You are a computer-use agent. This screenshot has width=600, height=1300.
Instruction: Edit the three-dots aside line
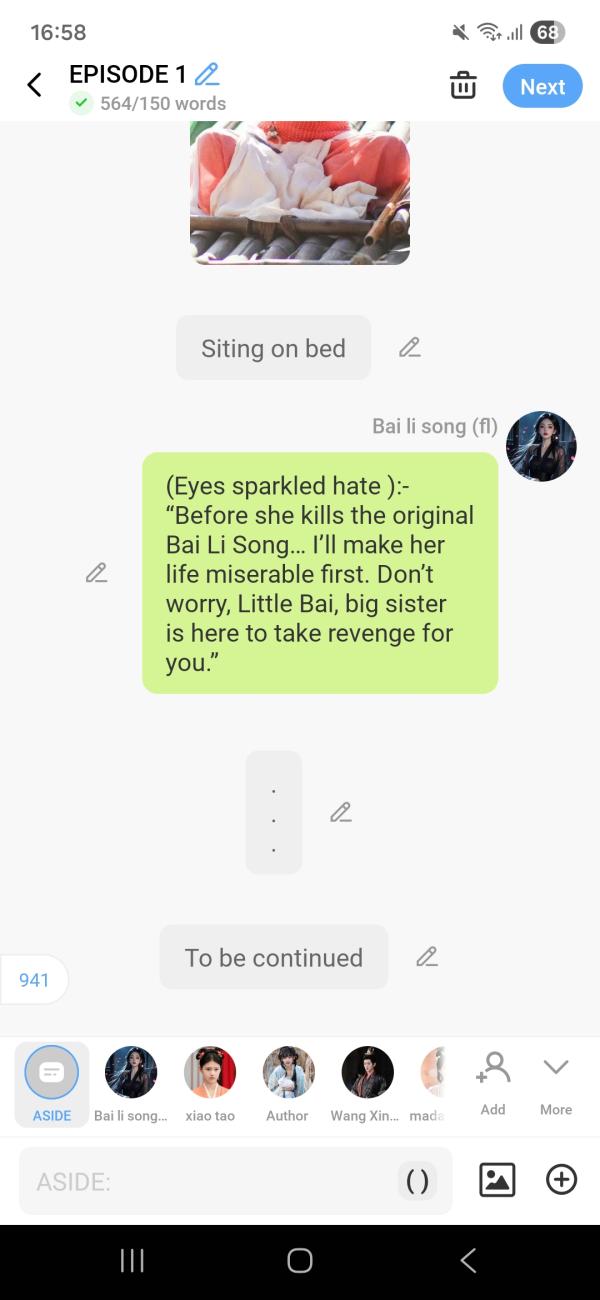[x=341, y=812]
